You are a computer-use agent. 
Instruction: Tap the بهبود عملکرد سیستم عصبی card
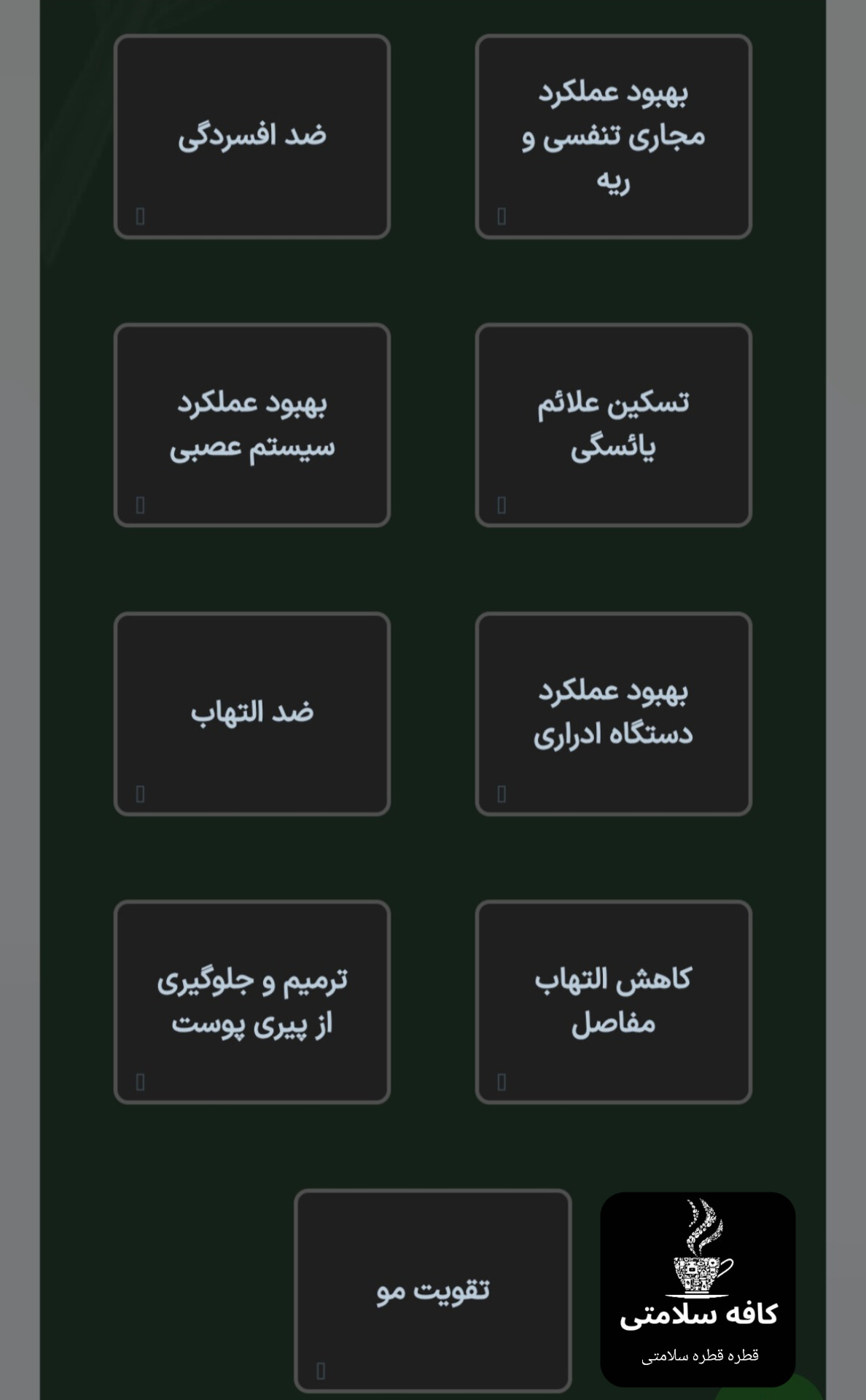[252, 424]
